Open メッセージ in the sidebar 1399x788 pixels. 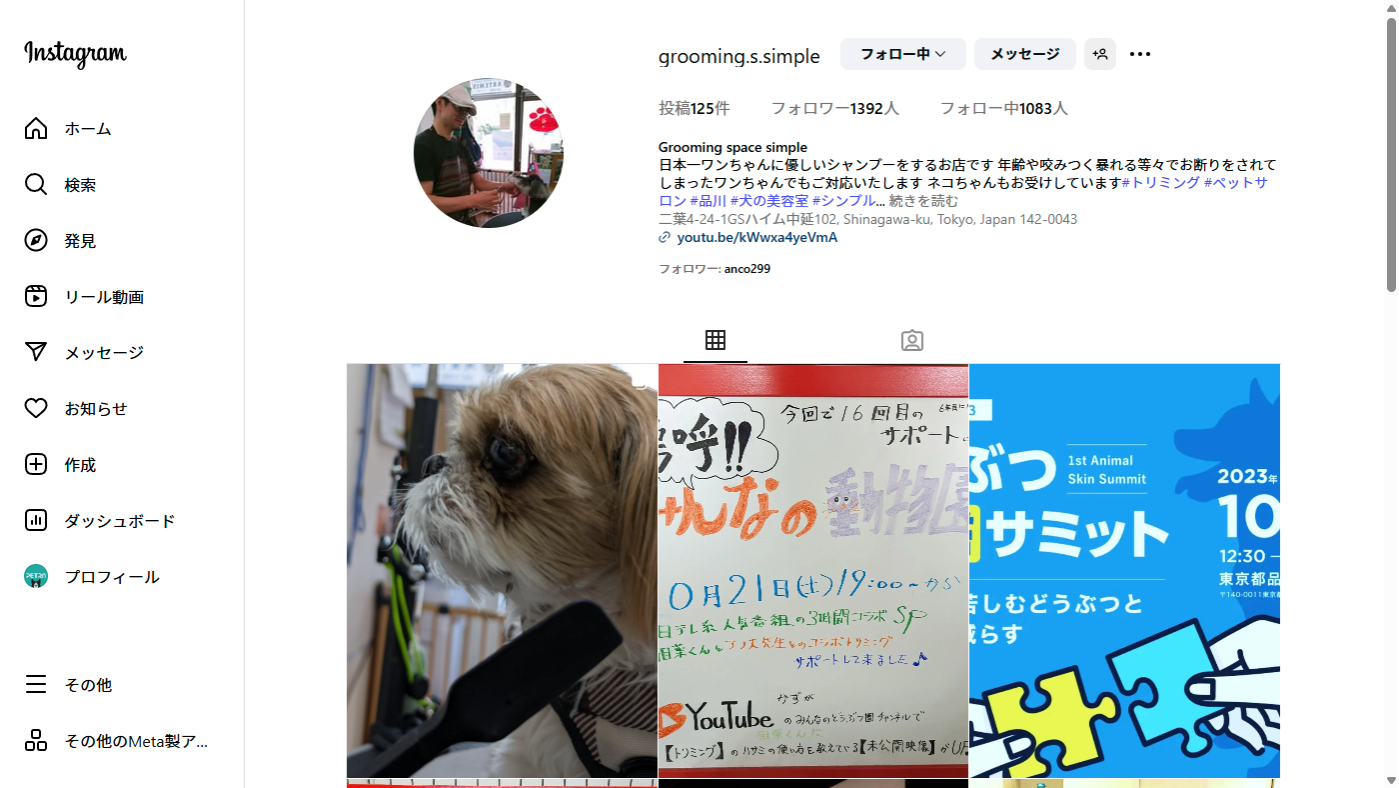tap(104, 353)
